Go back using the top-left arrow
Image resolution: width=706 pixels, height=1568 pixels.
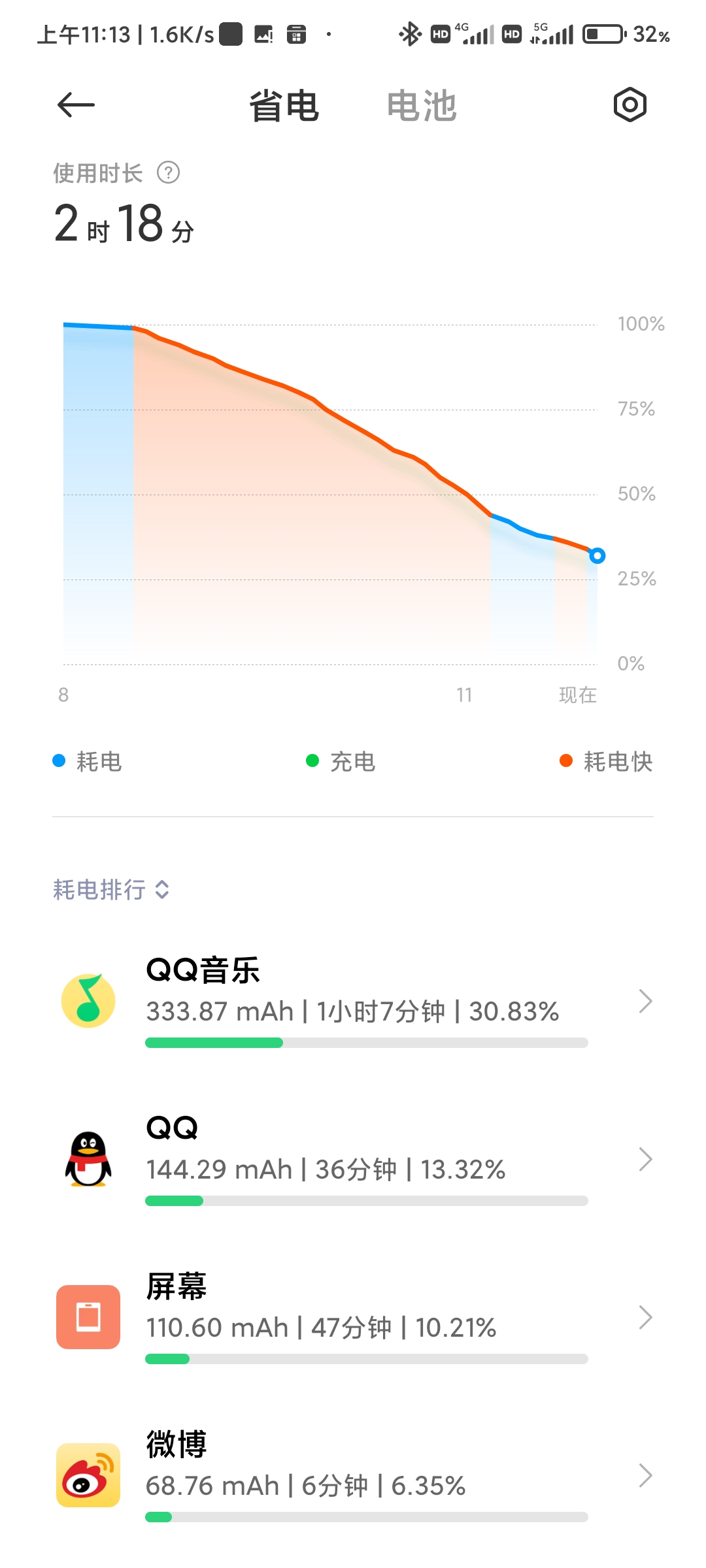(x=76, y=105)
